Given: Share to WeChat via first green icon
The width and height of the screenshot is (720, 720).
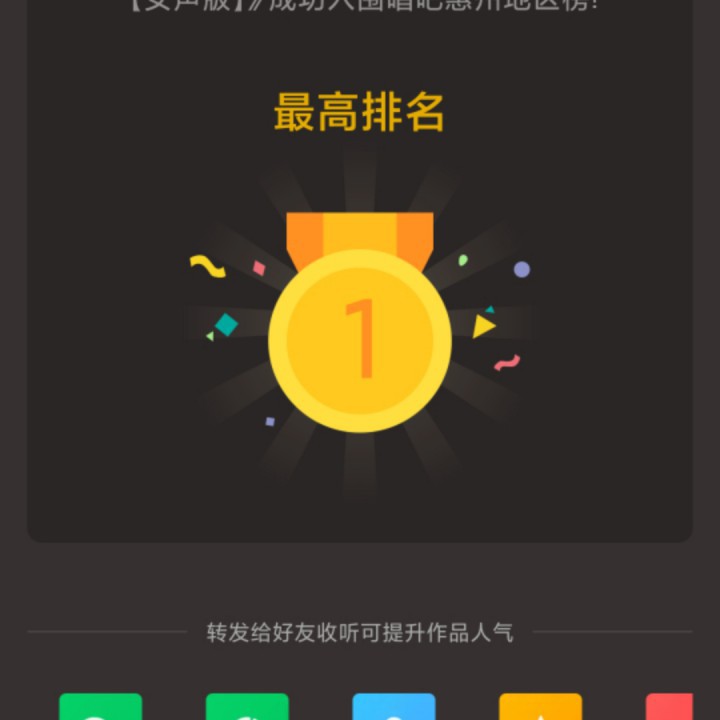Looking at the screenshot, I should (x=101, y=707).
